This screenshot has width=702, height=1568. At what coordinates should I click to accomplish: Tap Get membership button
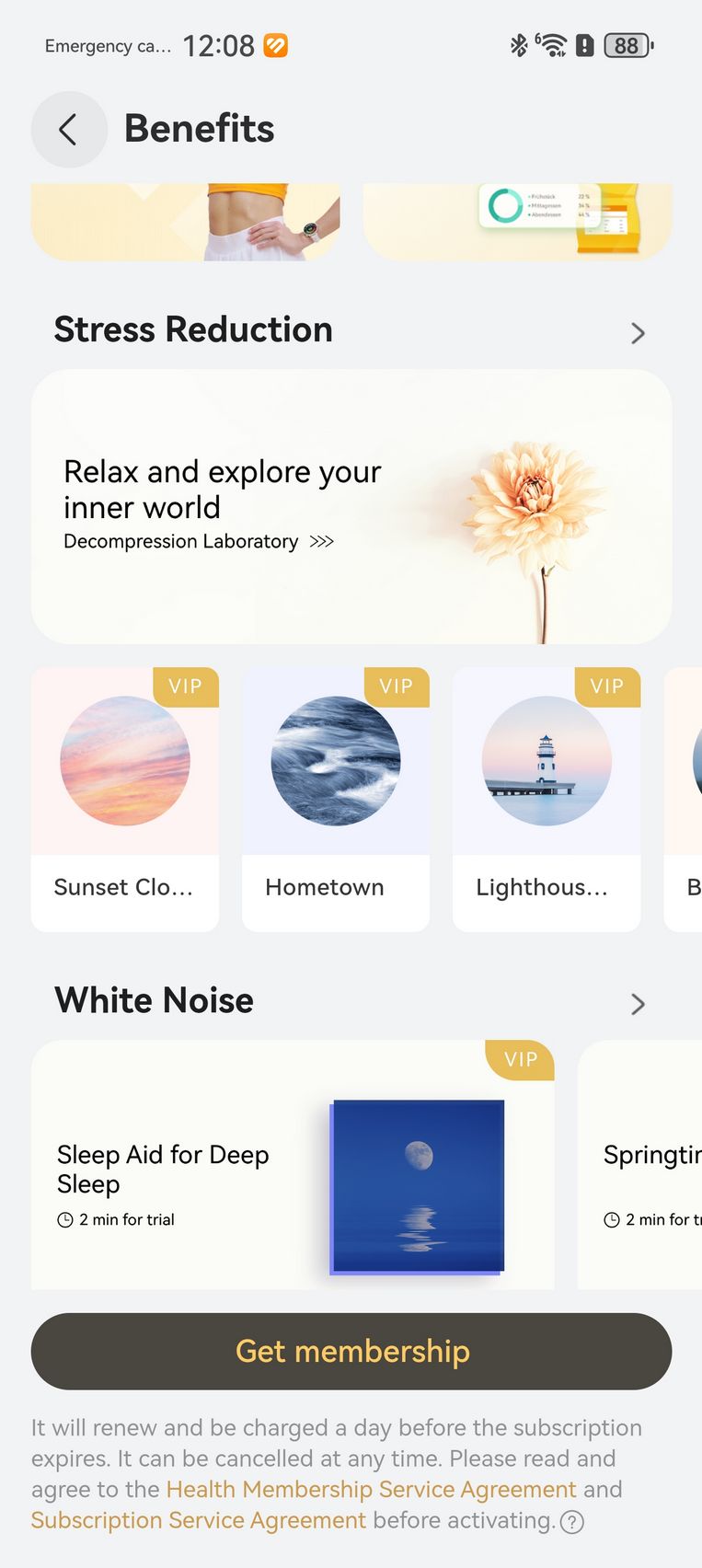(351, 1351)
